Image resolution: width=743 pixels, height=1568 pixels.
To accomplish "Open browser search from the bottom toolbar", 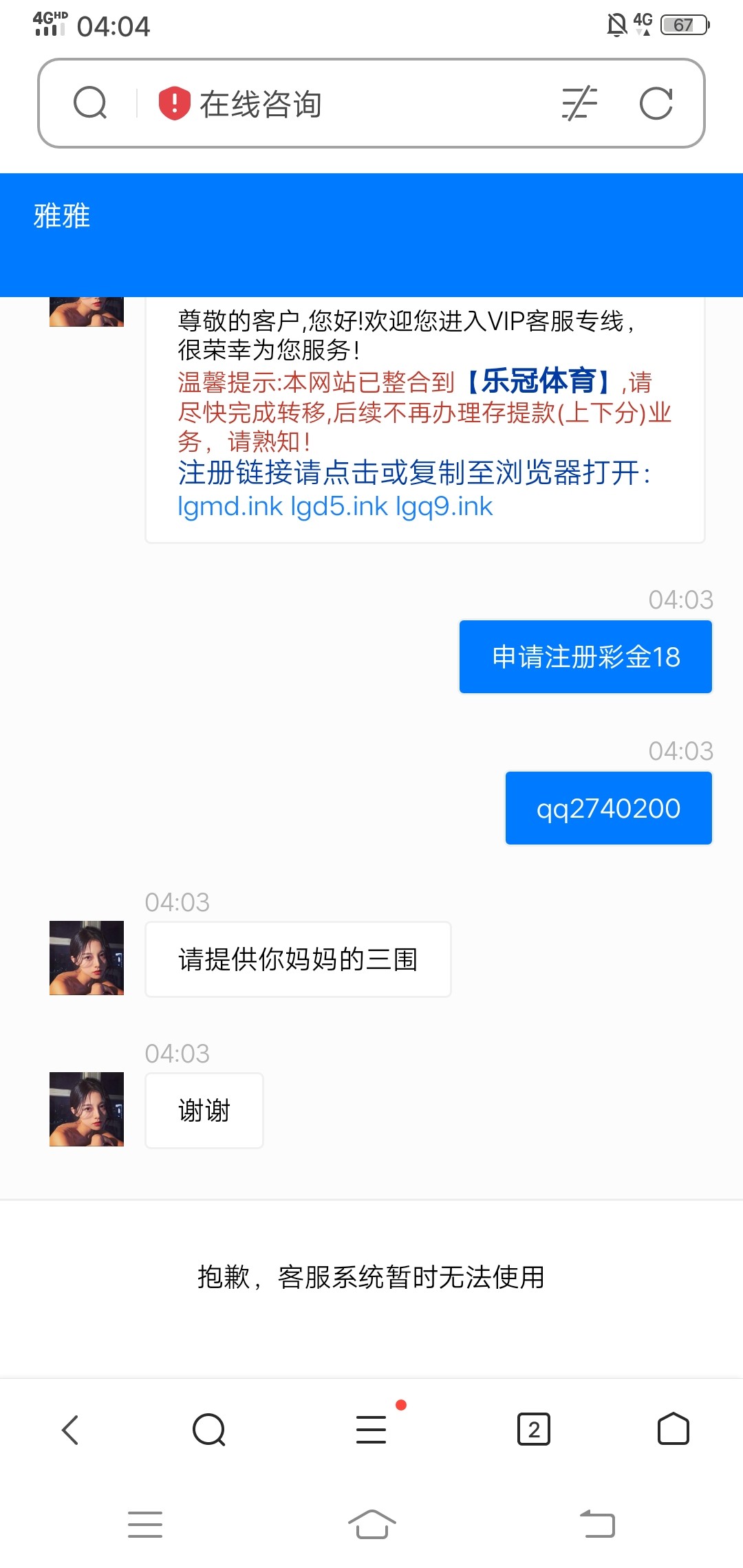I will pos(209,1430).
